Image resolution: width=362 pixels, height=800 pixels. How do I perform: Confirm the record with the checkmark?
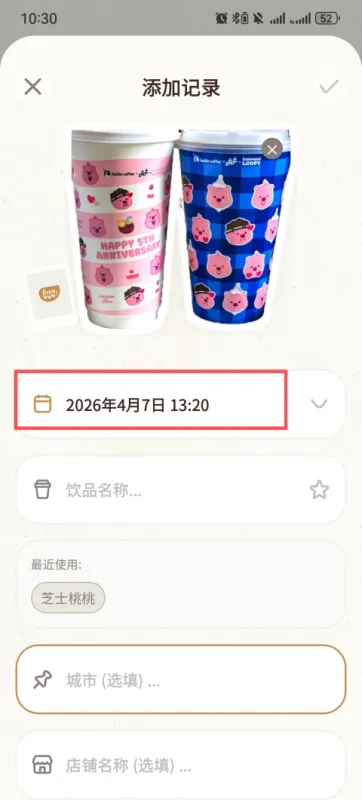[x=329, y=87]
